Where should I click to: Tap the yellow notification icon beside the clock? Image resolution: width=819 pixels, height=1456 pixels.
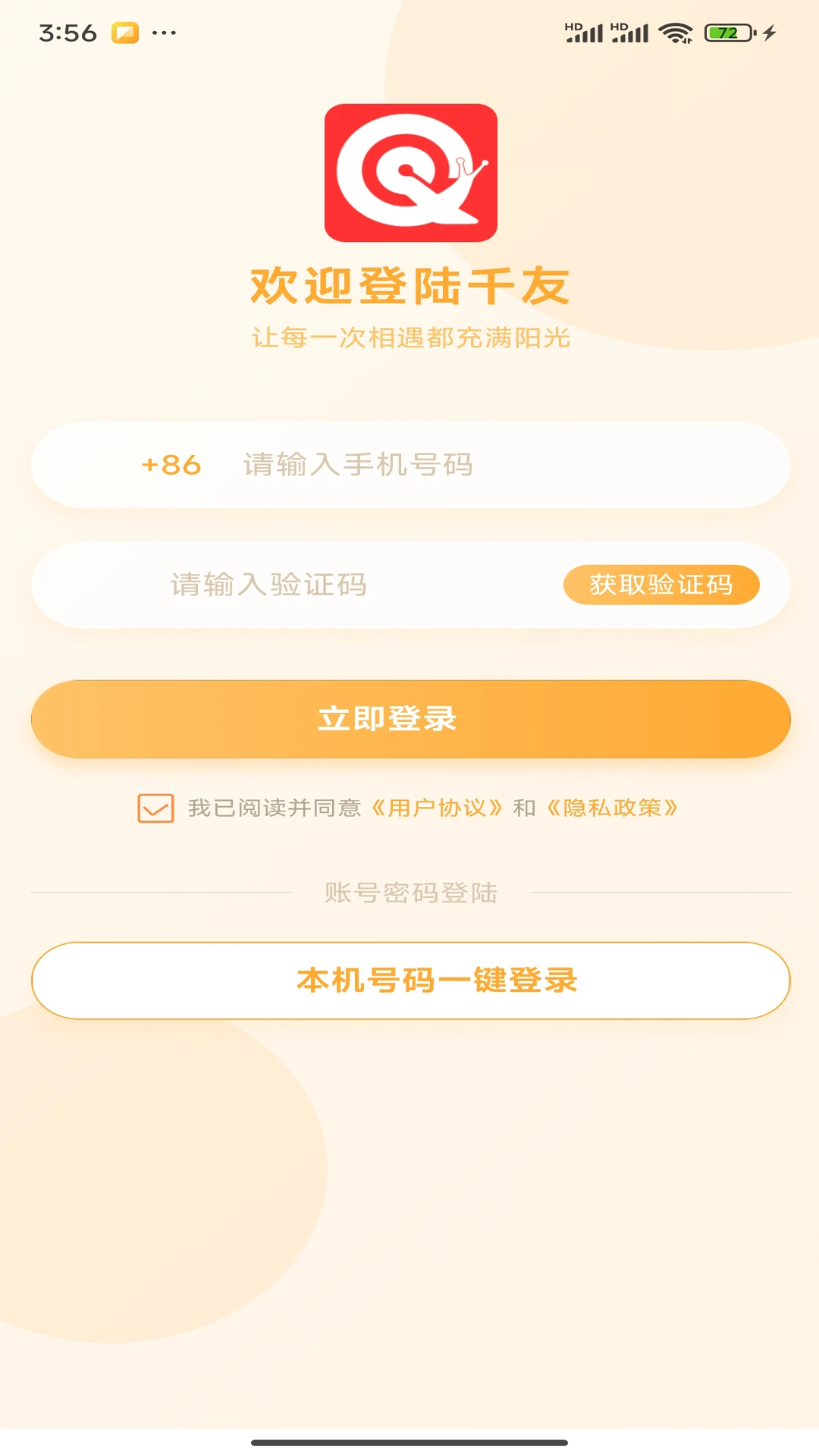[x=126, y=32]
